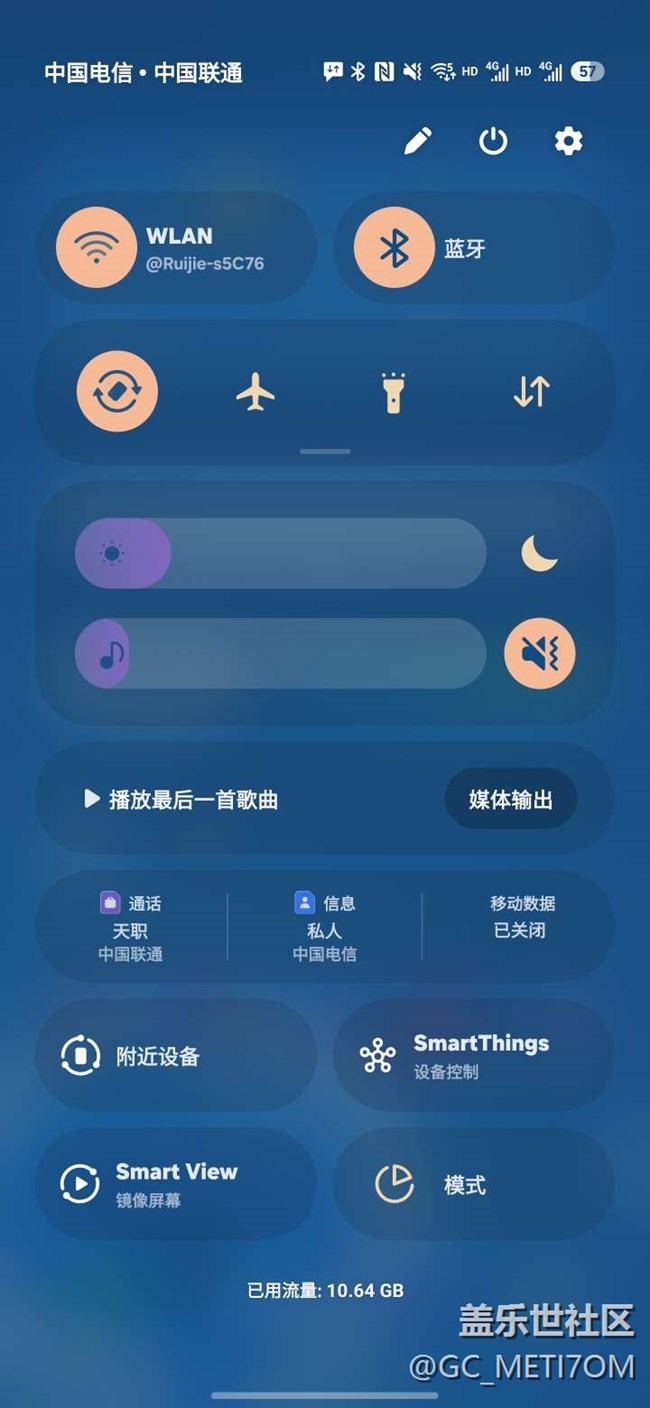The width and height of the screenshot is (650, 1408).
Task: Tap the pencil icon to edit quick panel
Action: pos(418,141)
